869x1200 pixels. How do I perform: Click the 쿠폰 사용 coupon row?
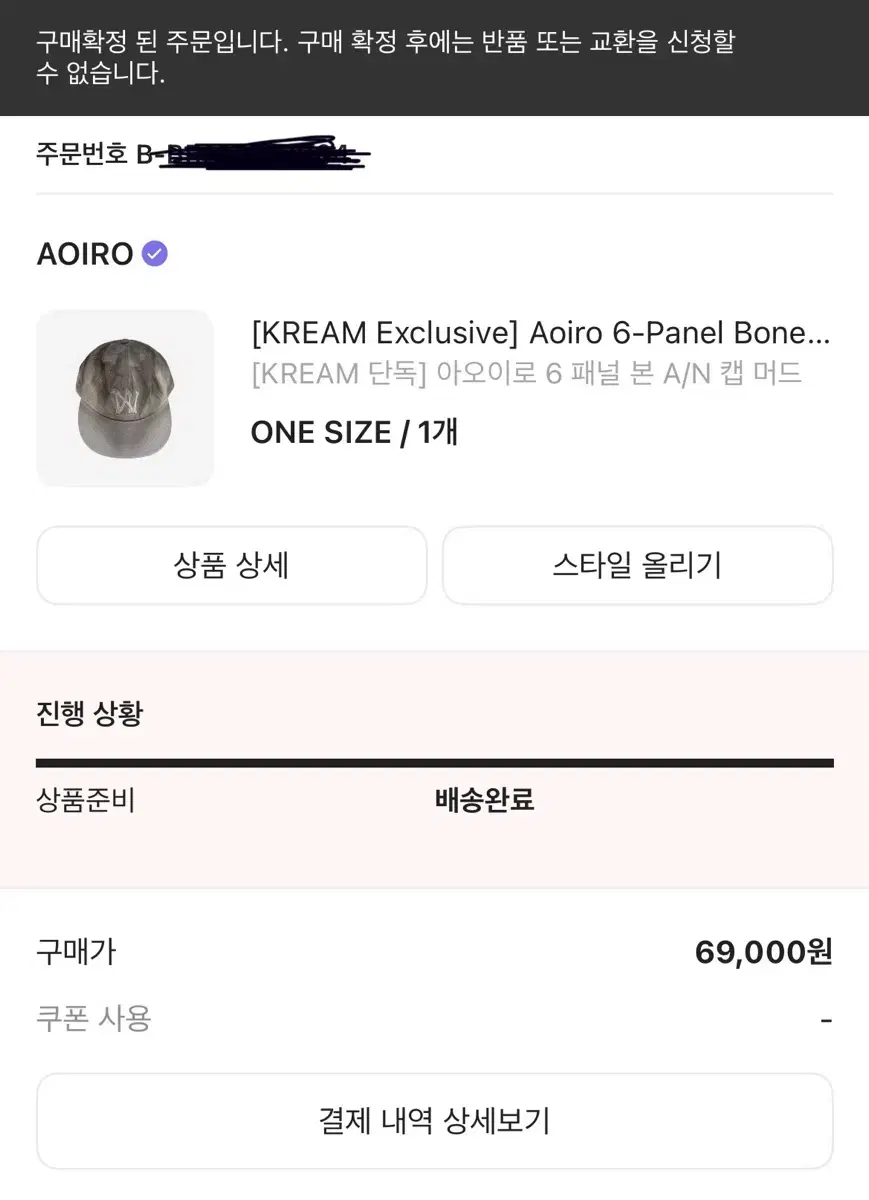click(94, 1019)
